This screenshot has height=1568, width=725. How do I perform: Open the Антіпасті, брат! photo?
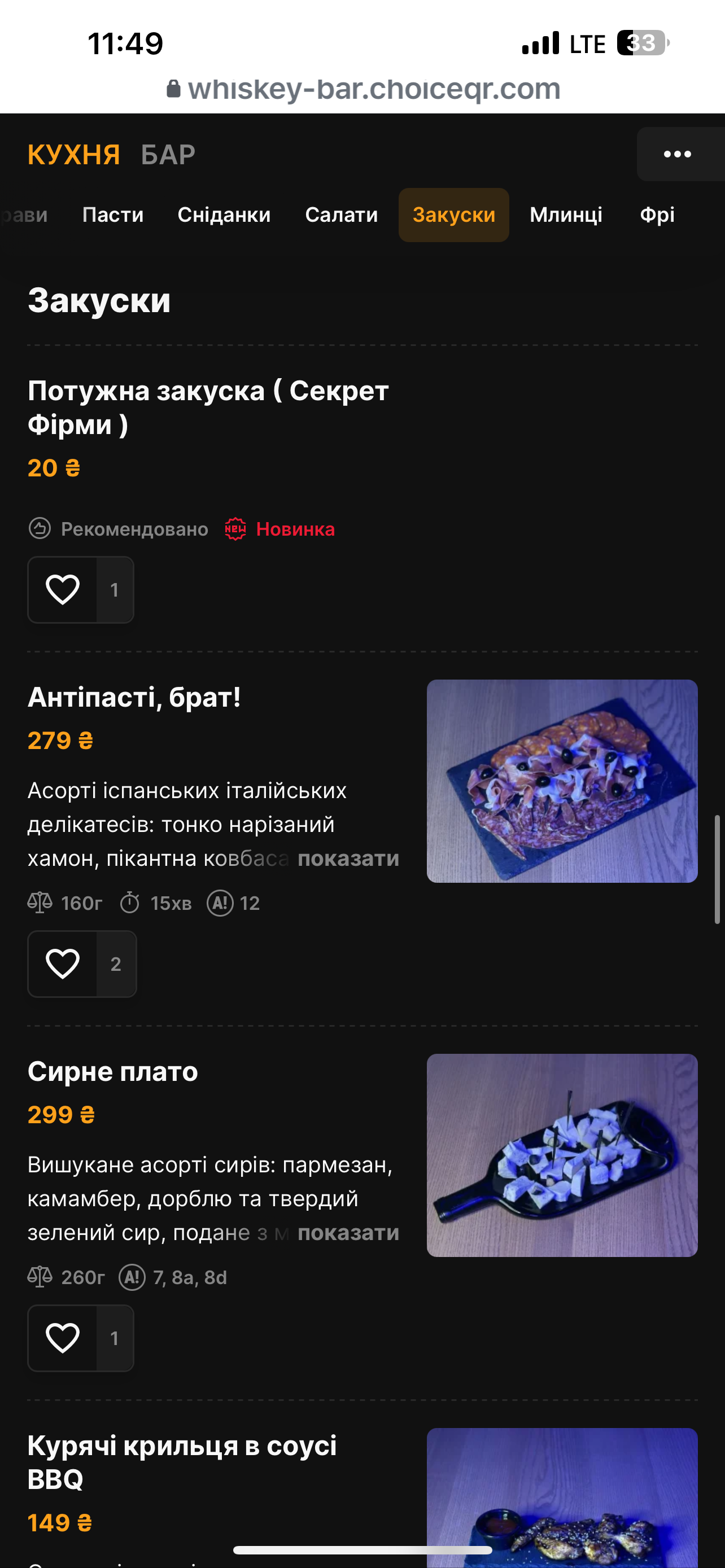pos(562,781)
